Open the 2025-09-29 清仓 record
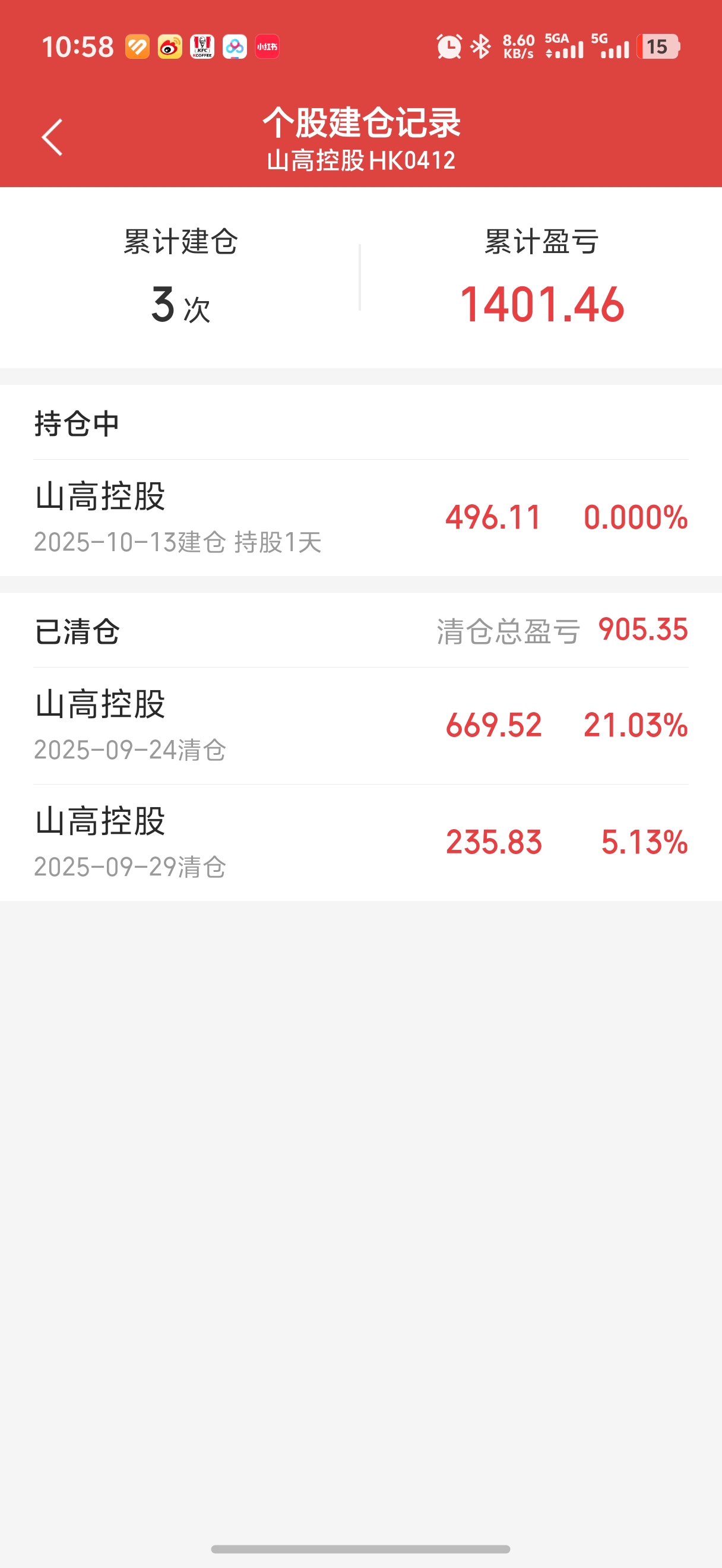This screenshot has width=722, height=1568. point(360,842)
